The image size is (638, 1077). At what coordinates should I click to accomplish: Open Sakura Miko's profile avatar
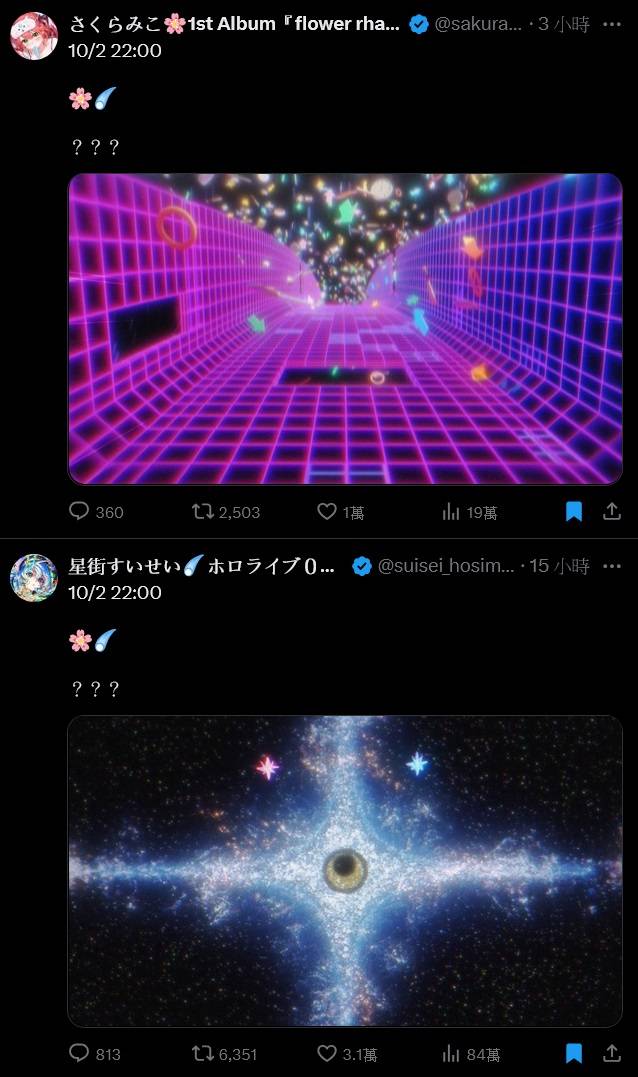point(34,36)
